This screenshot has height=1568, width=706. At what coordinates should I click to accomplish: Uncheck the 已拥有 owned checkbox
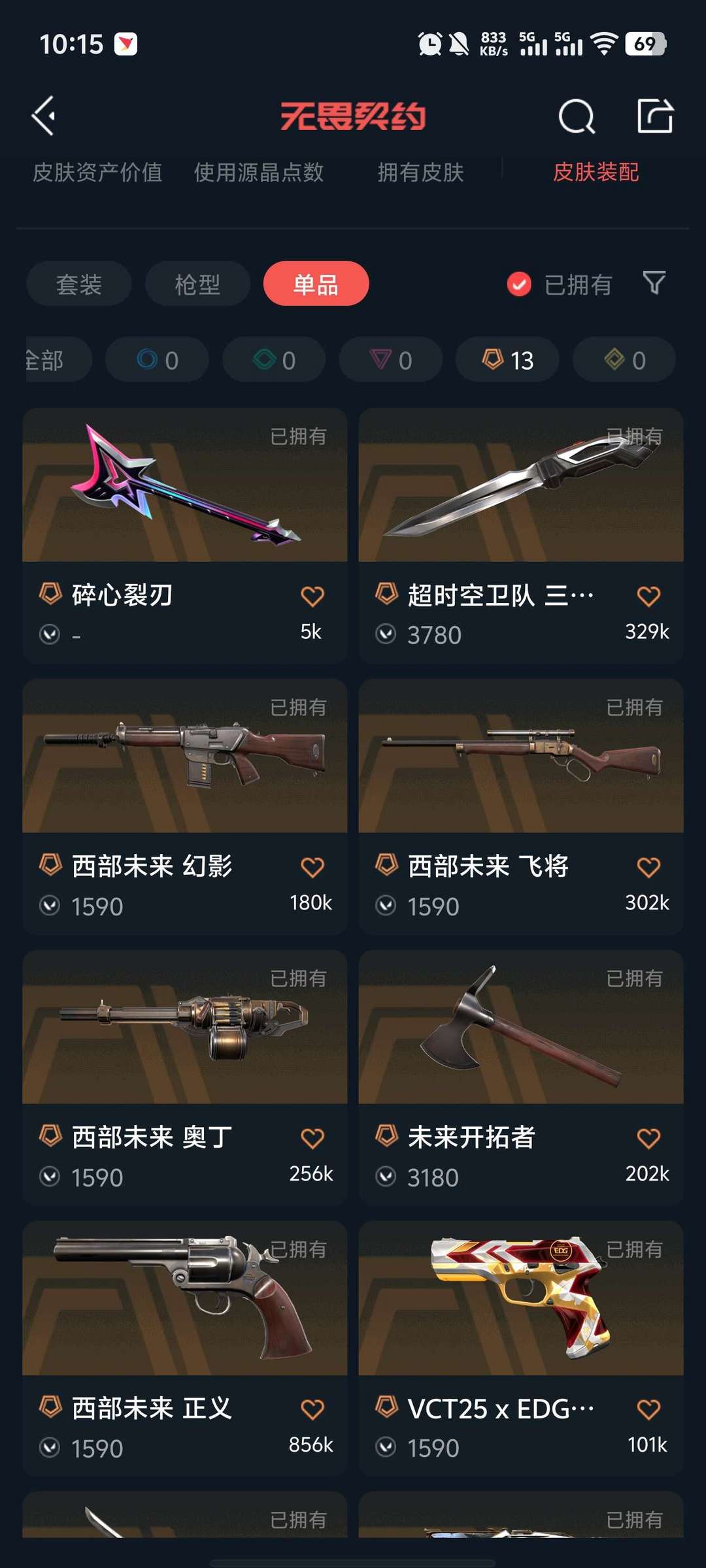pyautogui.click(x=518, y=284)
